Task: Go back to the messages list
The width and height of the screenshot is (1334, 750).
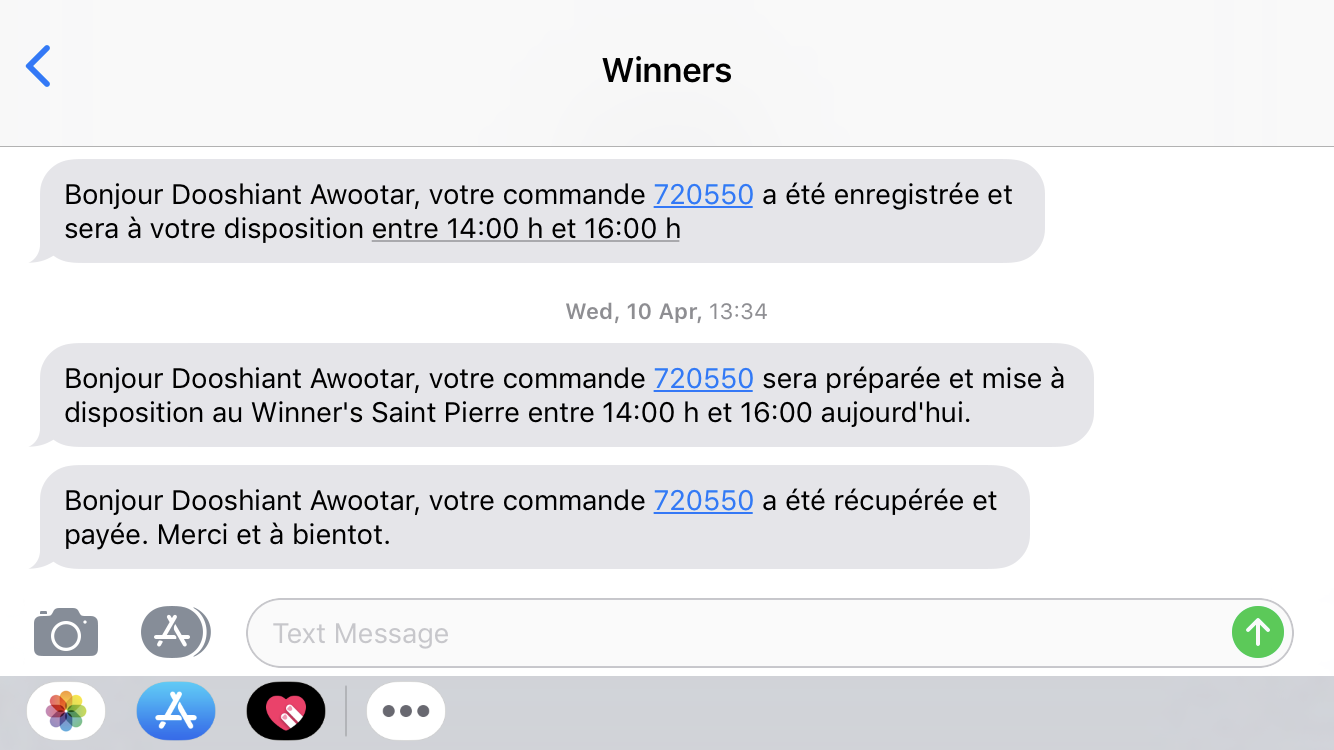Action: point(38,67)
